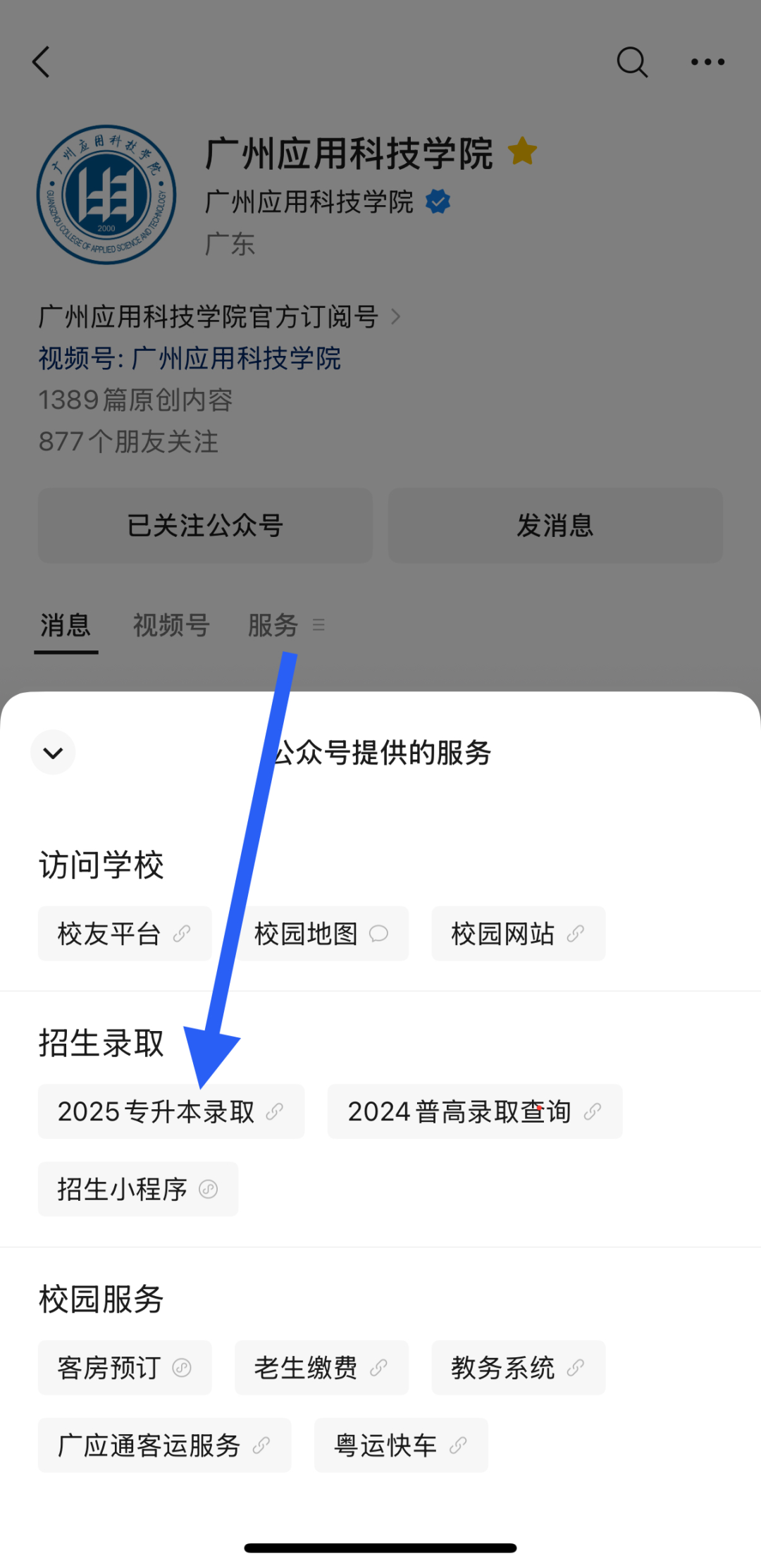Viewport: 761px width, 1568px height.
Task: Open 2024普高录取查询 service
Action: pyautogui.click(x=474, y=1111)
